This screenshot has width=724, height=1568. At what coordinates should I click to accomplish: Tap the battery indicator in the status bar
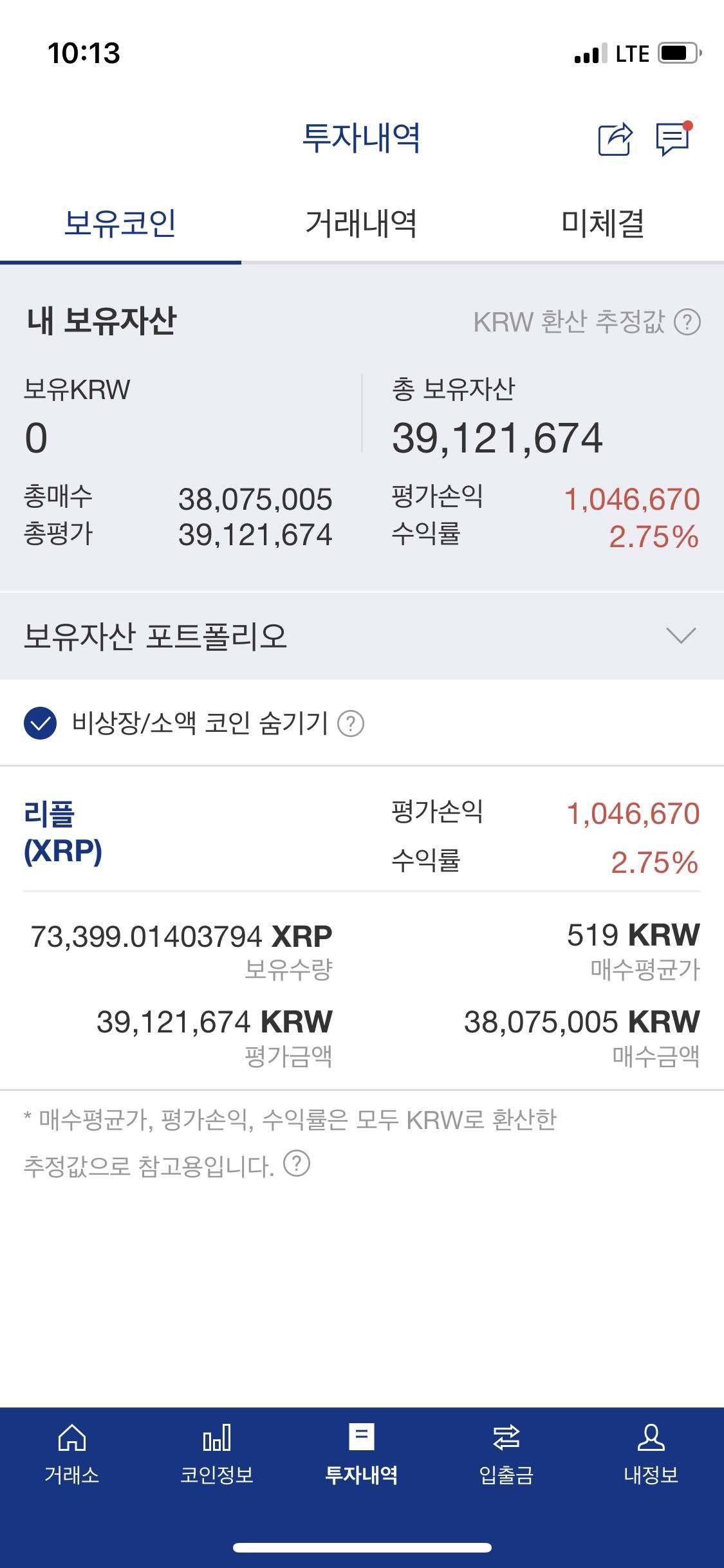678,53
